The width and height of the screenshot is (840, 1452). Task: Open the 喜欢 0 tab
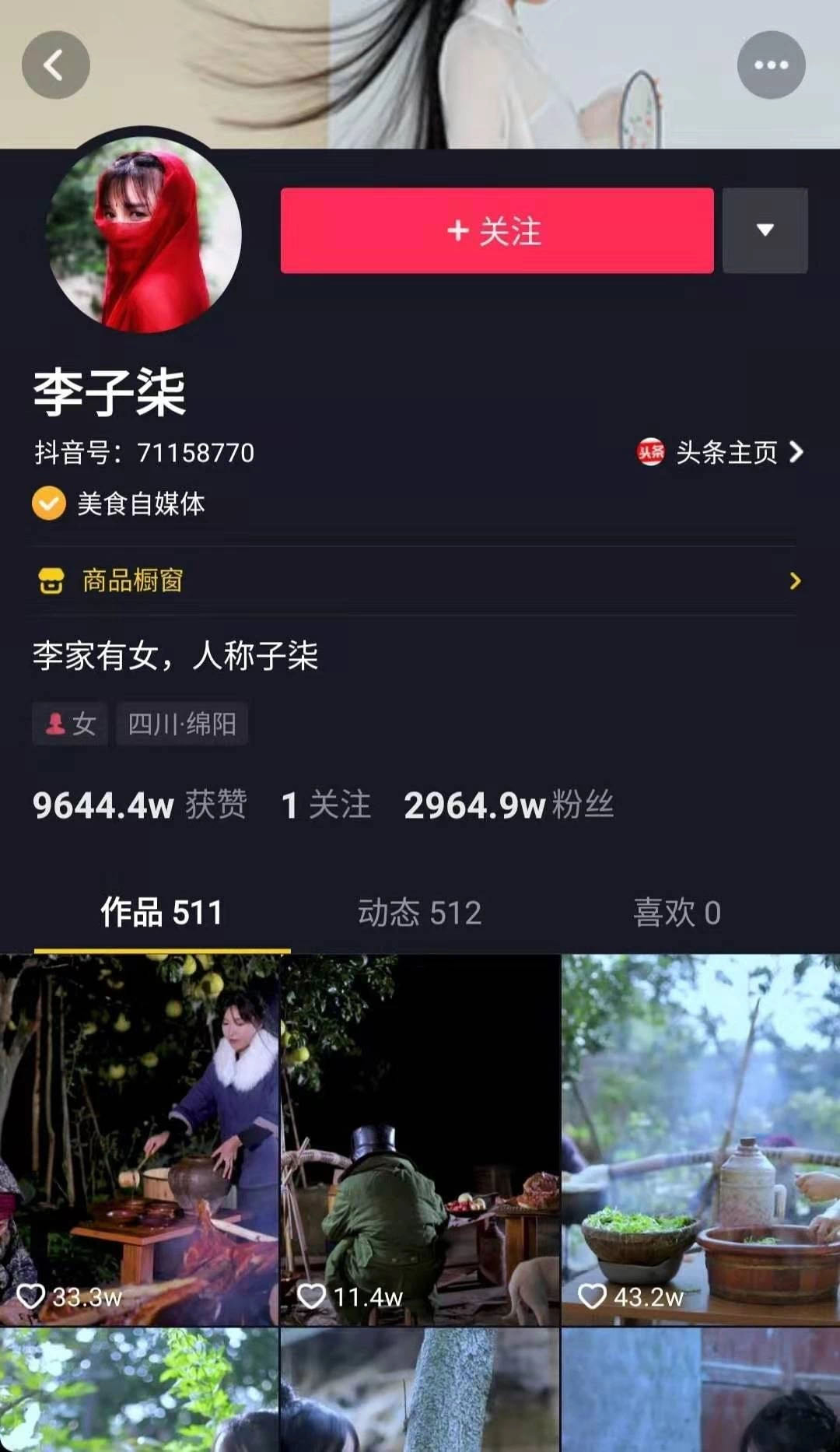coord(677,912)
